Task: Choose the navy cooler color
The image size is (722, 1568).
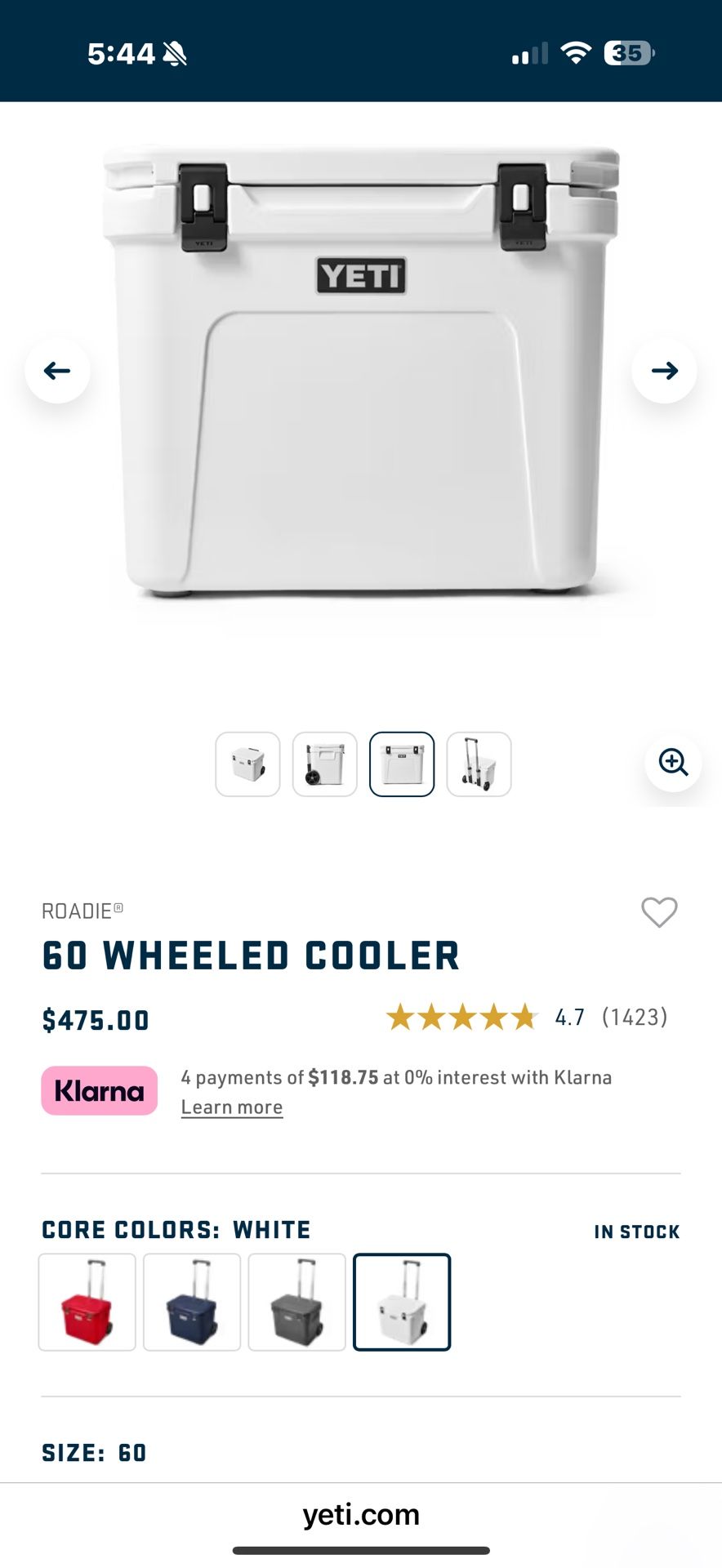Action: [x=192, y=1303]
